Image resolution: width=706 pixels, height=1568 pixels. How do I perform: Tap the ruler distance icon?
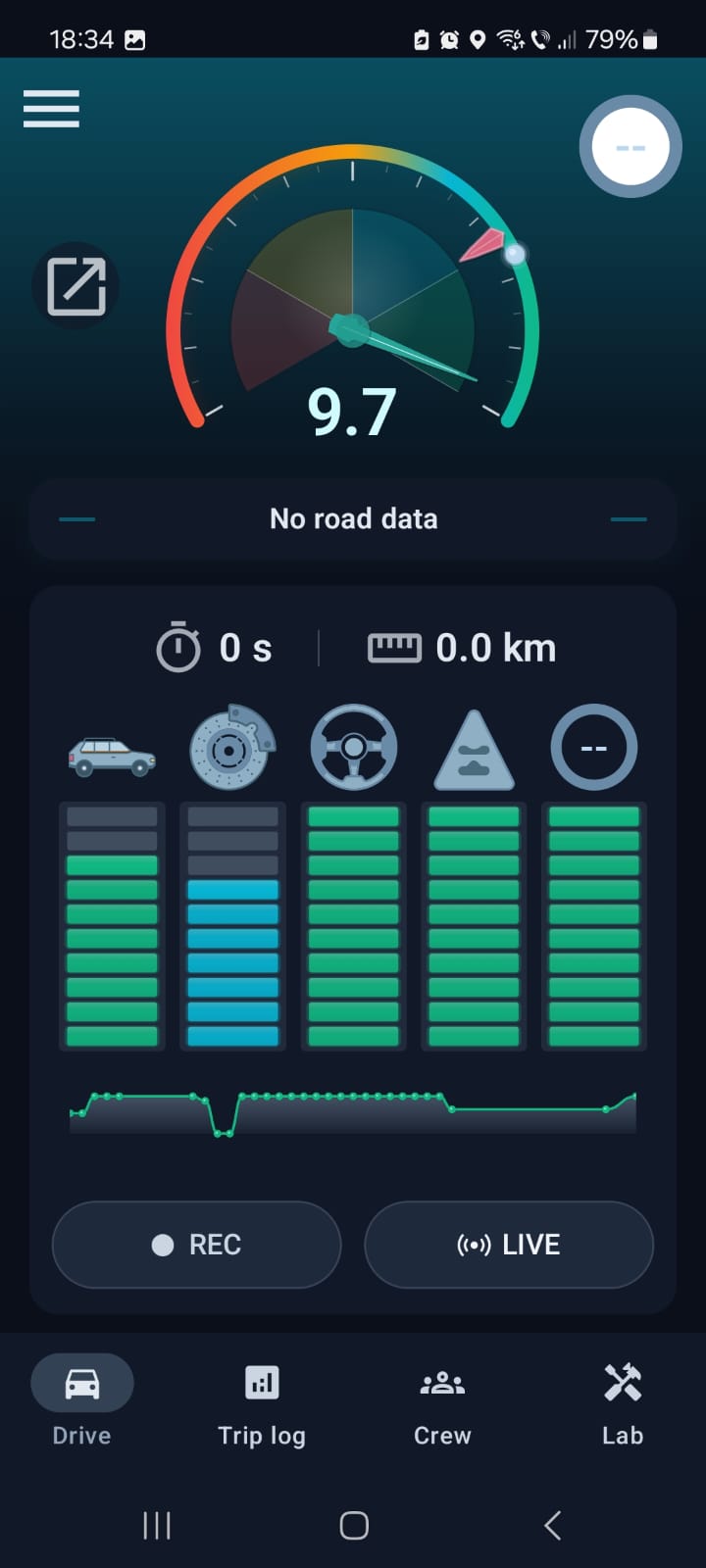pos(396,647)
